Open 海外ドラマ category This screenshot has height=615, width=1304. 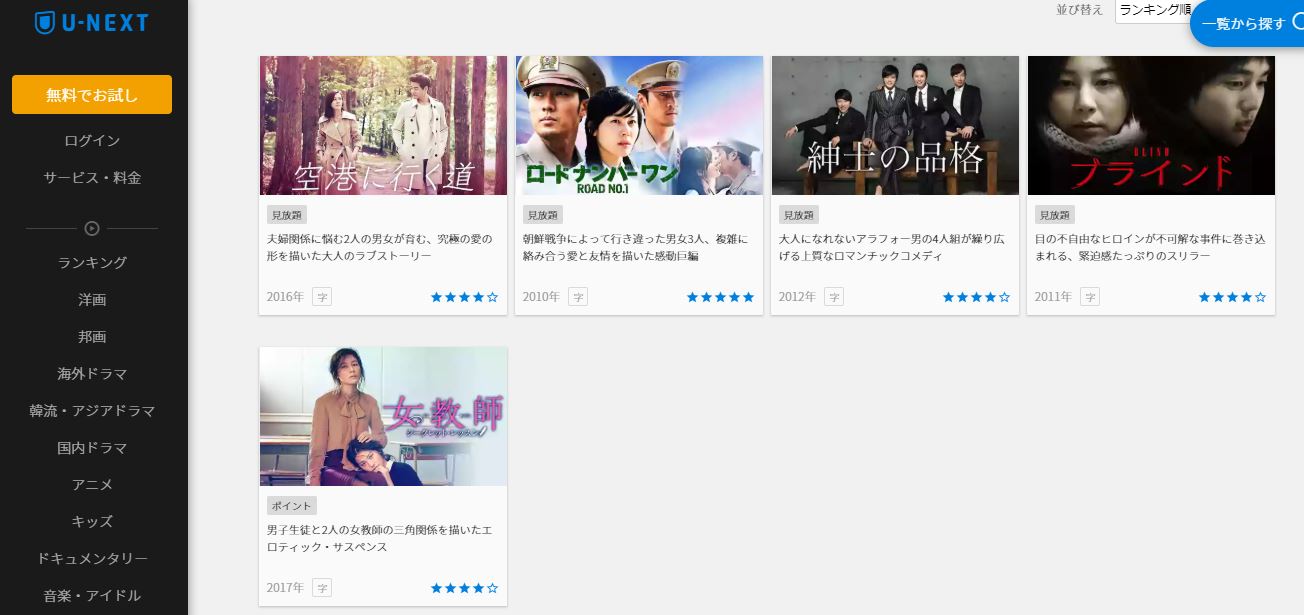pos(92,374)
